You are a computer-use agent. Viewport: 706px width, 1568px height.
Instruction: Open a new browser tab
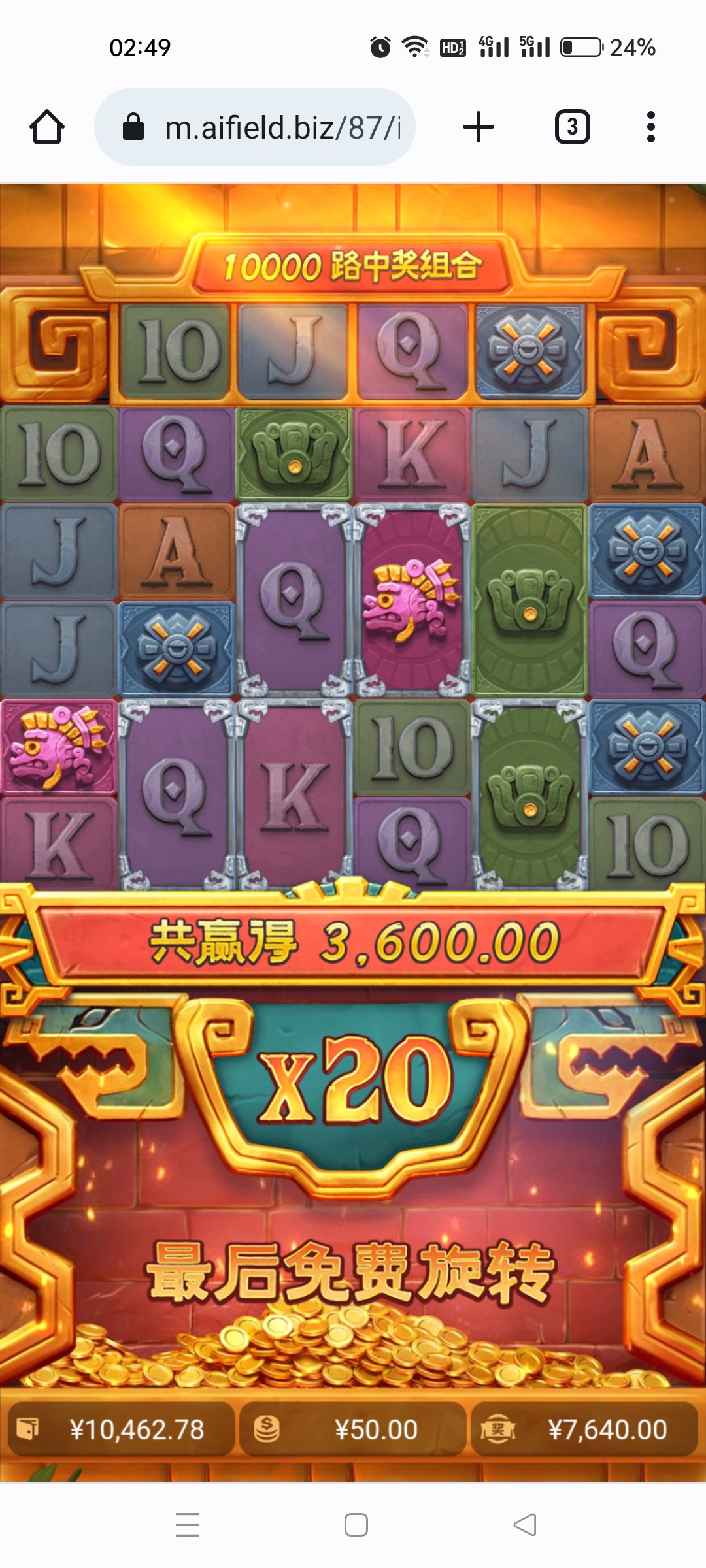click(478, 127)
